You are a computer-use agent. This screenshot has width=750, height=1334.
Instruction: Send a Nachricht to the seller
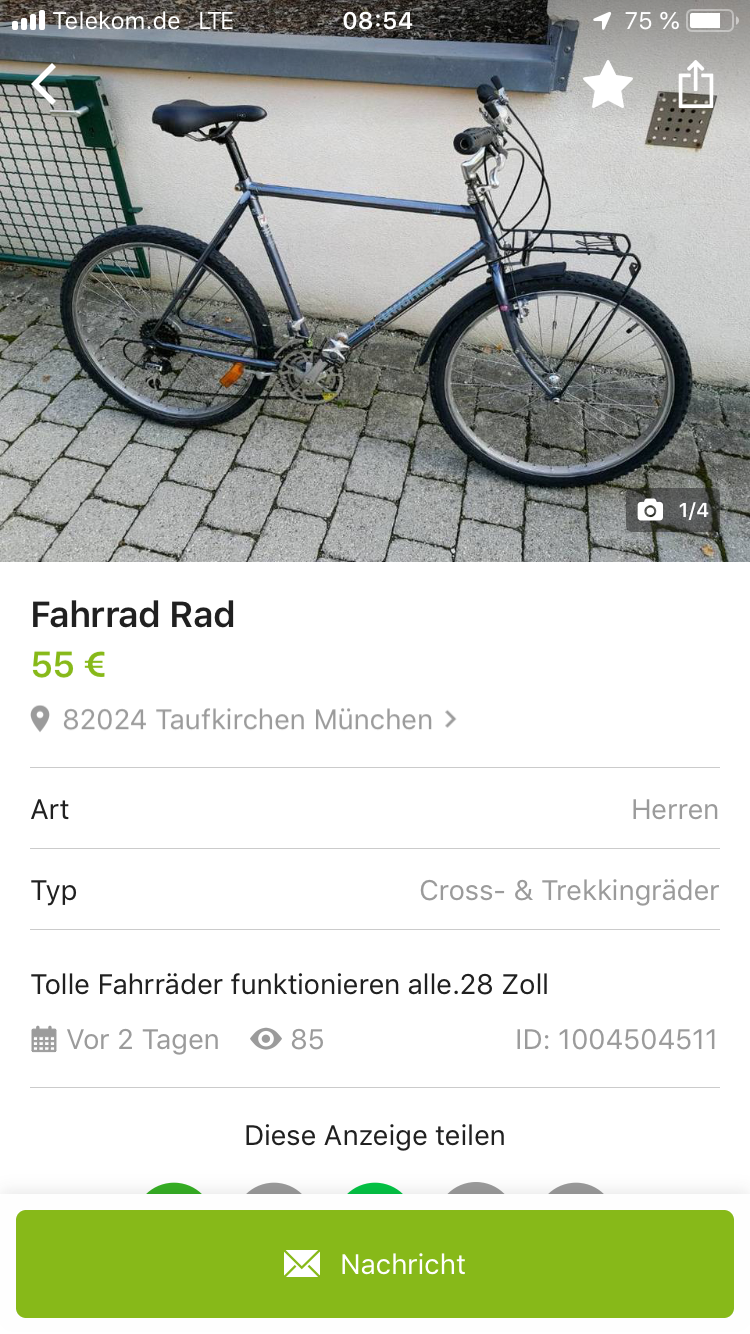tap(375, 1264)
